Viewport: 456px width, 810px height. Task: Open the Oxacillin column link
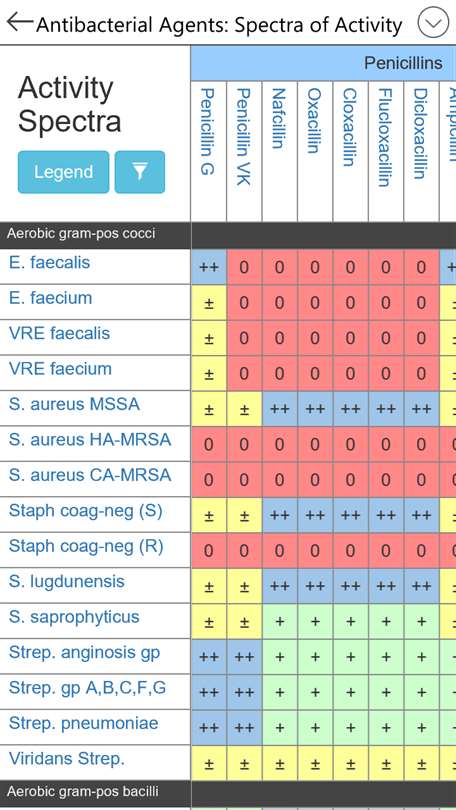tap(314, 120)
